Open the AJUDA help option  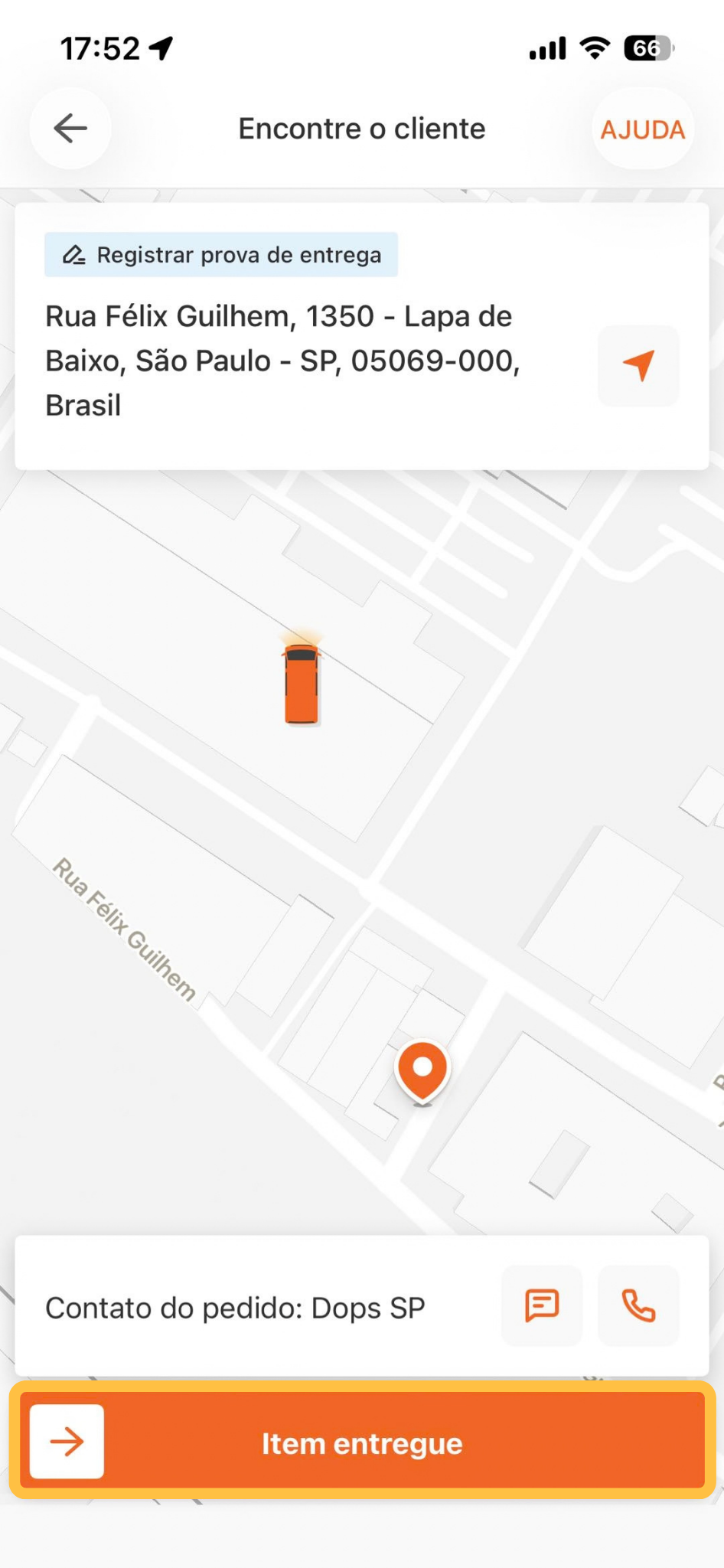(x=643, y=129)
